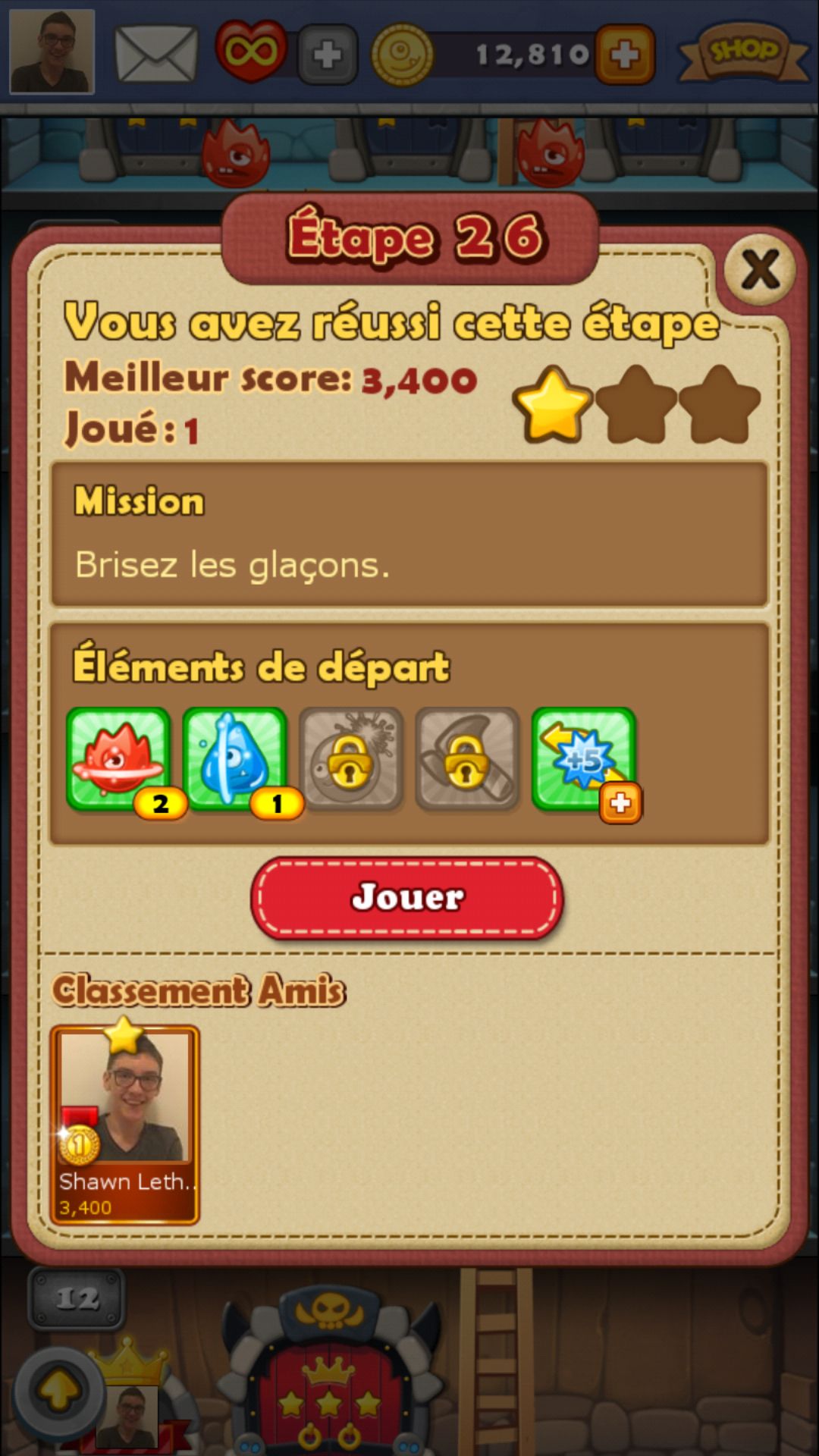Add the +5 moves booster
This screenshot has width=819, height=1456.
584,760
